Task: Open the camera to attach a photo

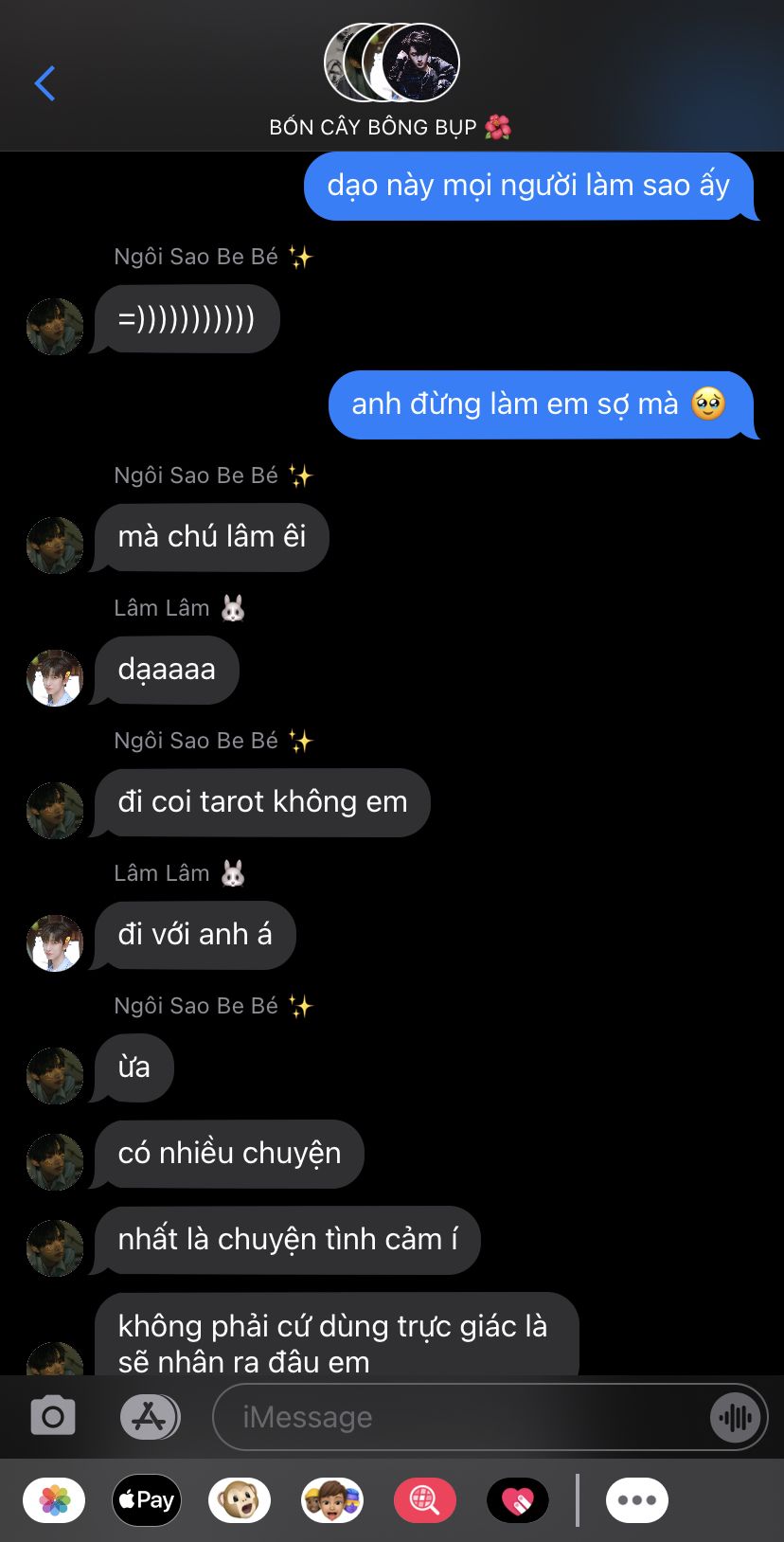Action: 53,1417
